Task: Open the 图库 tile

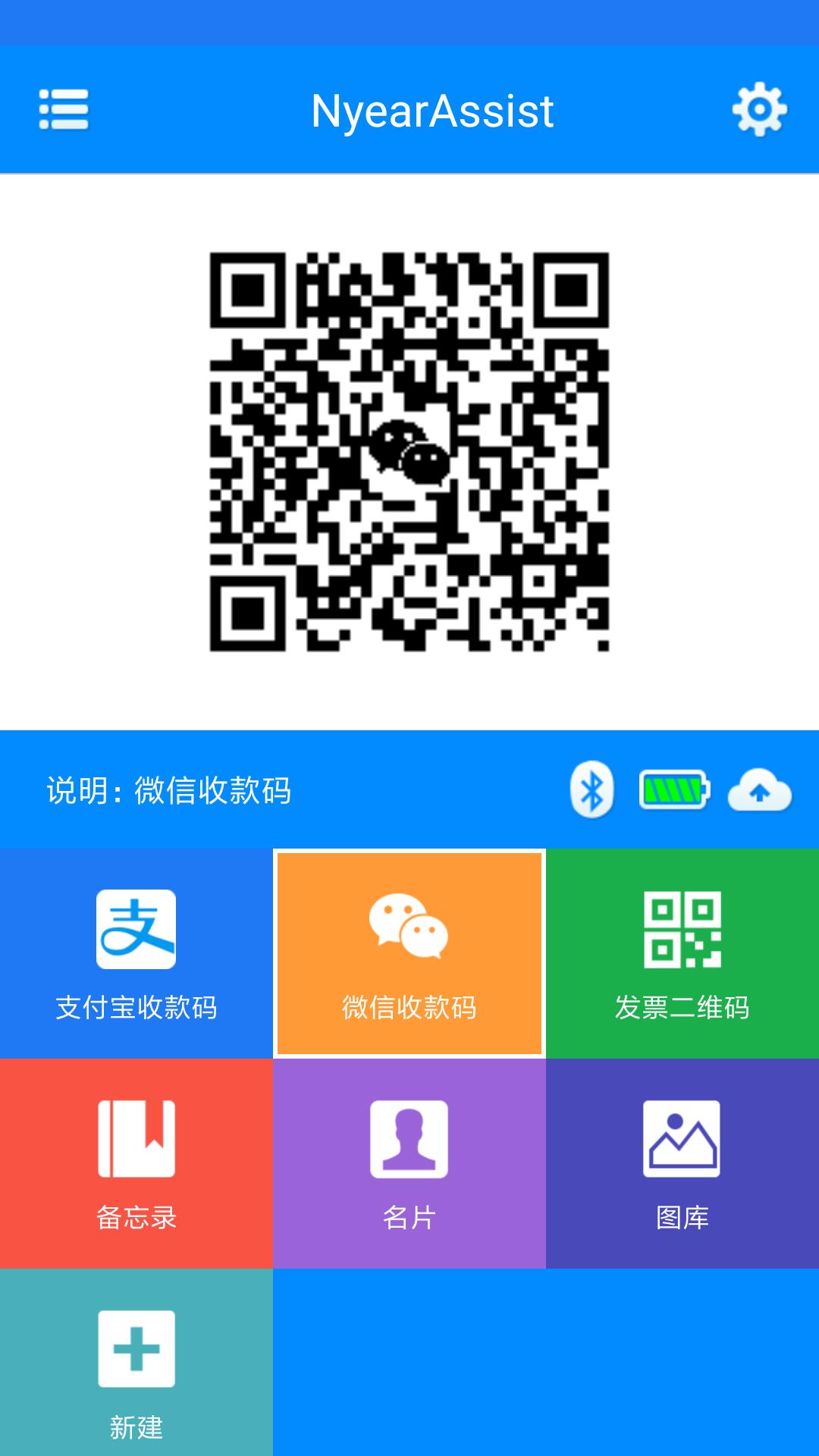Action: click(682, 1163)
